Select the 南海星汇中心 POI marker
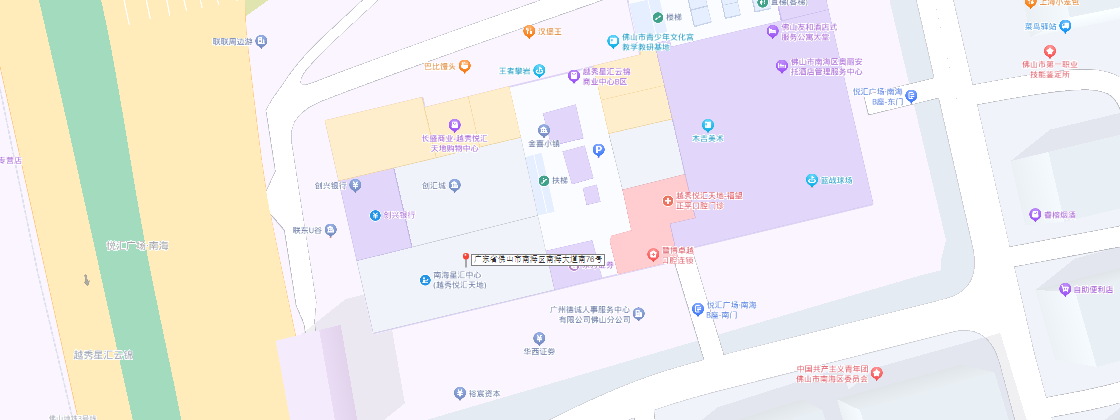 point(425,279)
